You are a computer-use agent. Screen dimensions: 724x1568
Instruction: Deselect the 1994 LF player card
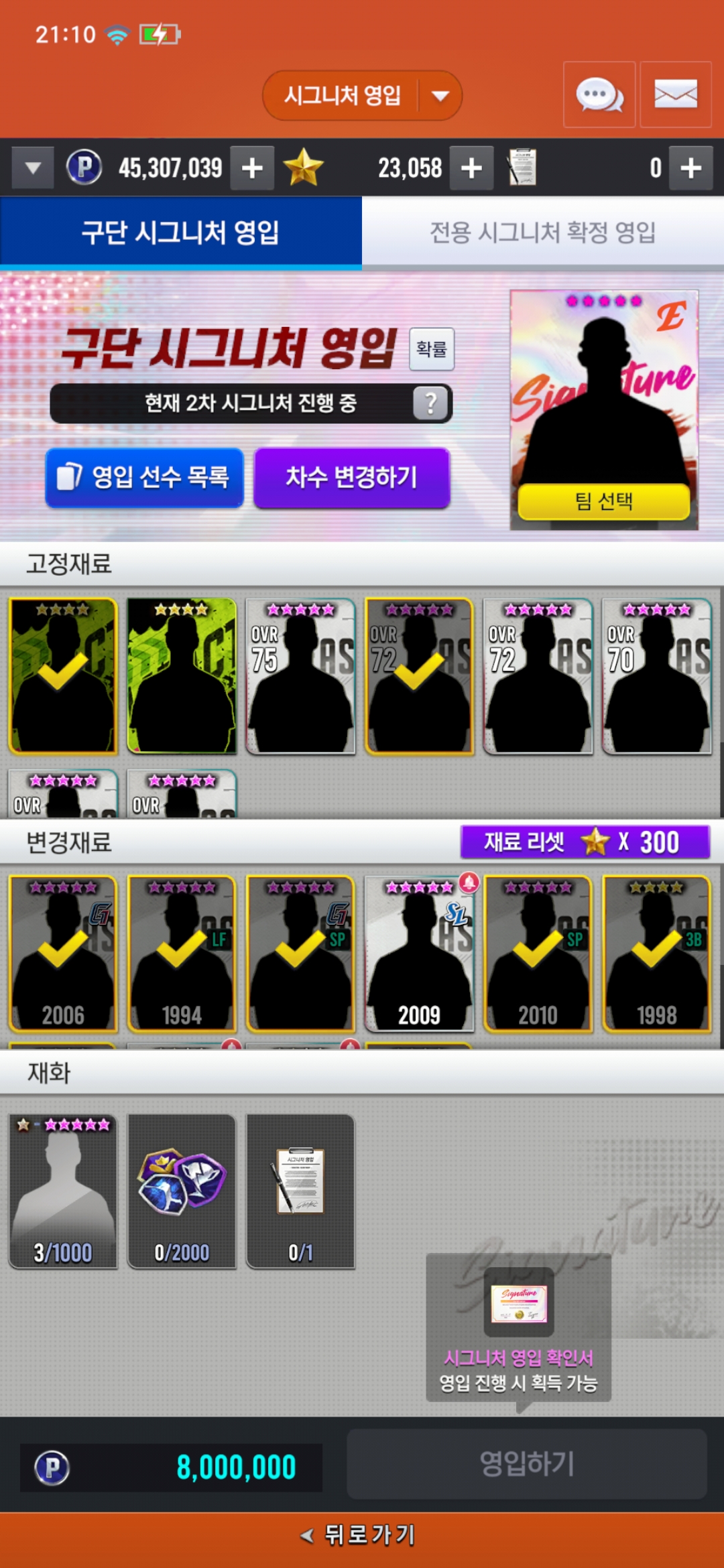pos(182,954)
